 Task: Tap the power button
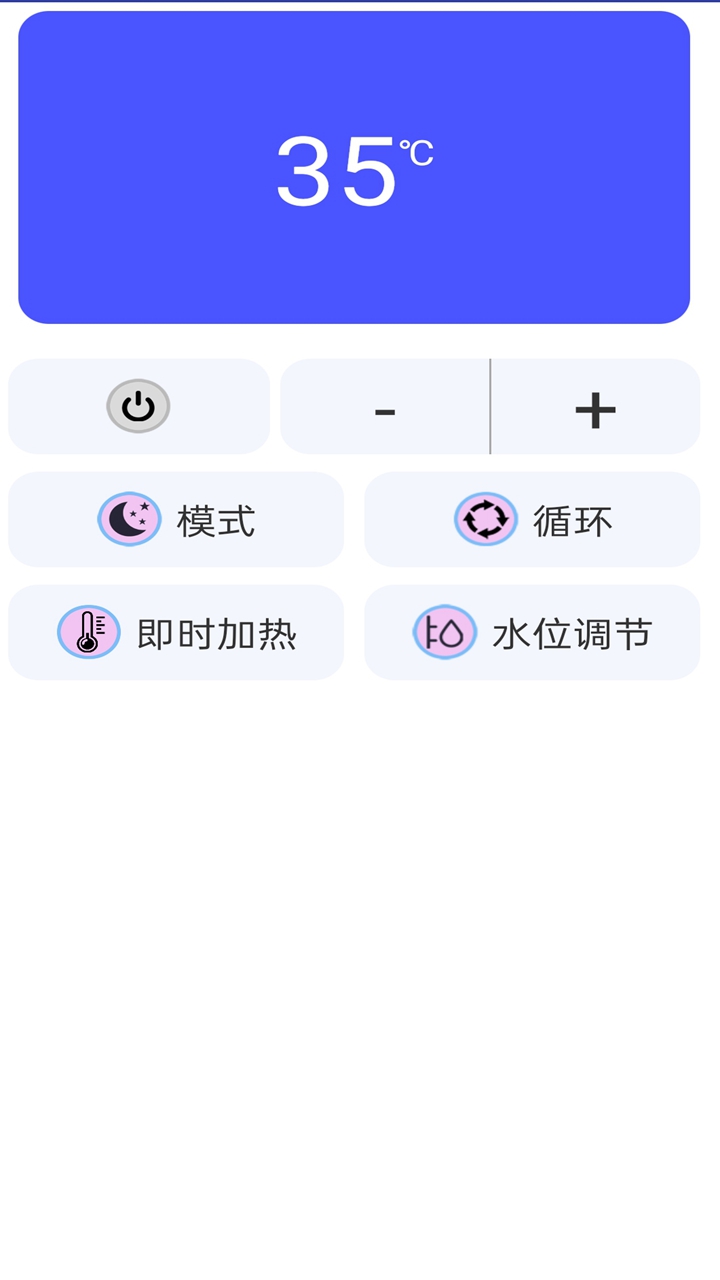tap(139, 406)
